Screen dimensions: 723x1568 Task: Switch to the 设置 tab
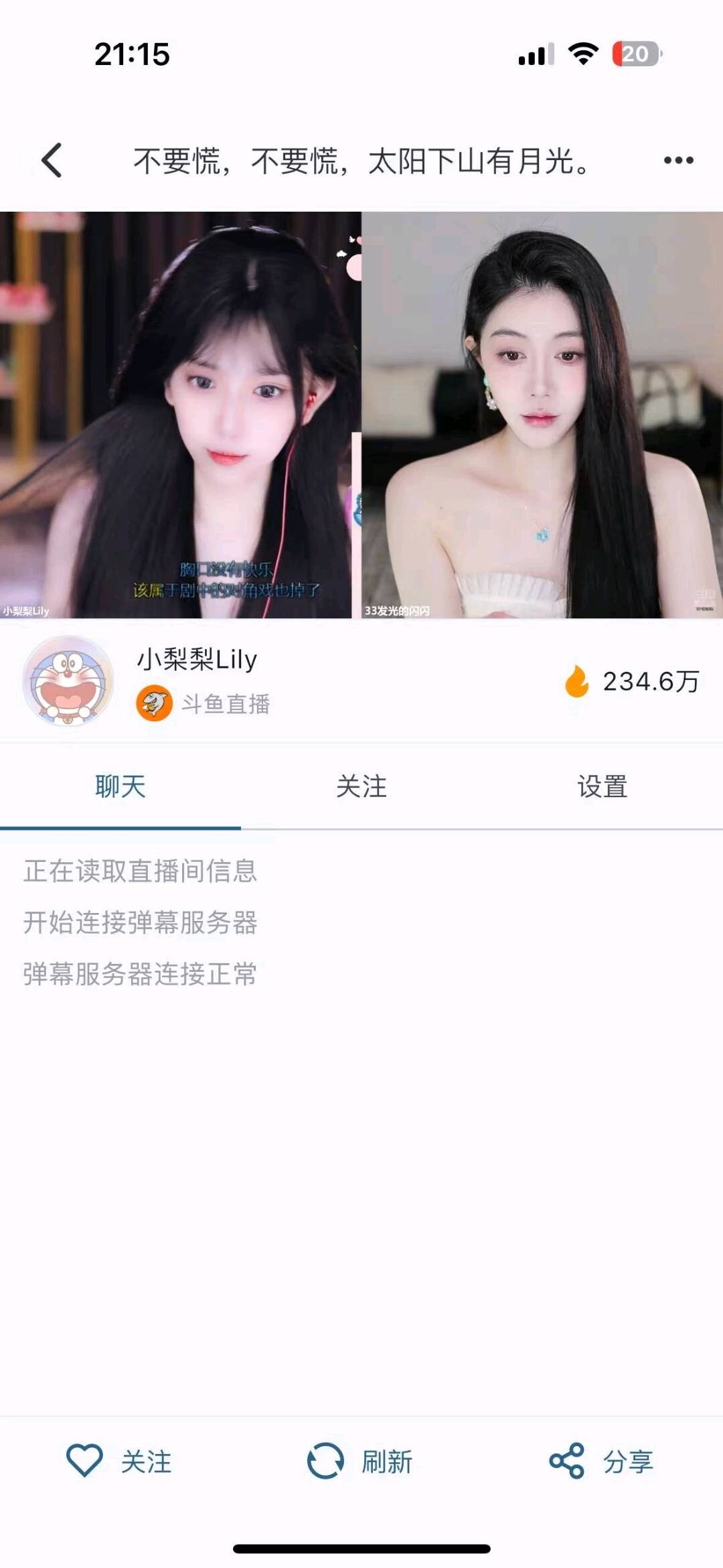(602, 786)
